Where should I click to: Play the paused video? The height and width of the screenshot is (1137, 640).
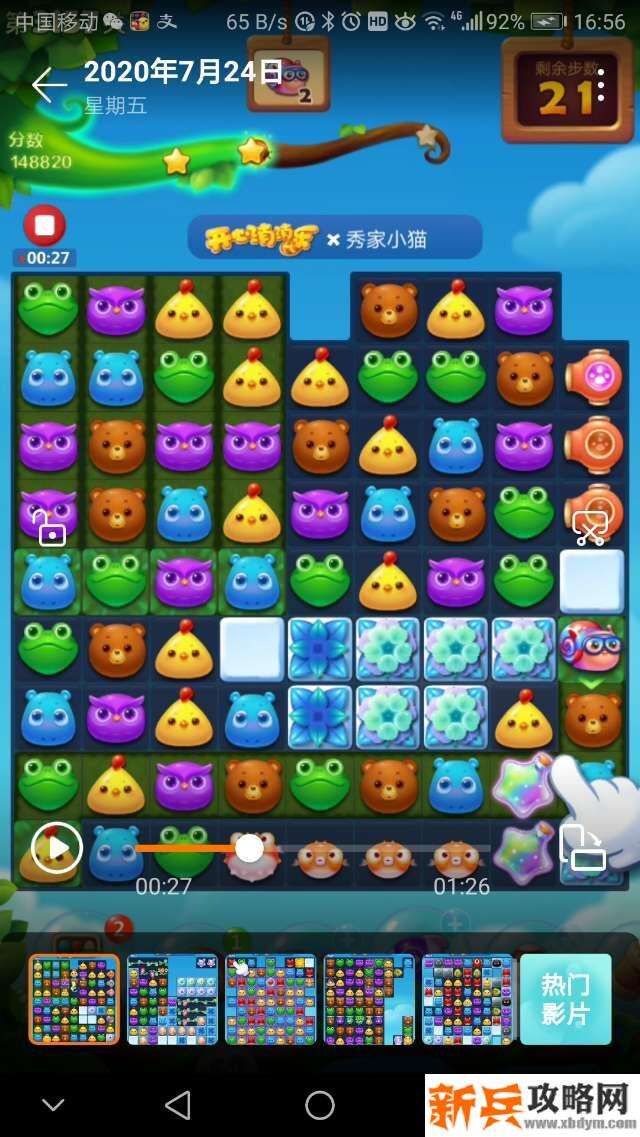click(x=56, y=849)
